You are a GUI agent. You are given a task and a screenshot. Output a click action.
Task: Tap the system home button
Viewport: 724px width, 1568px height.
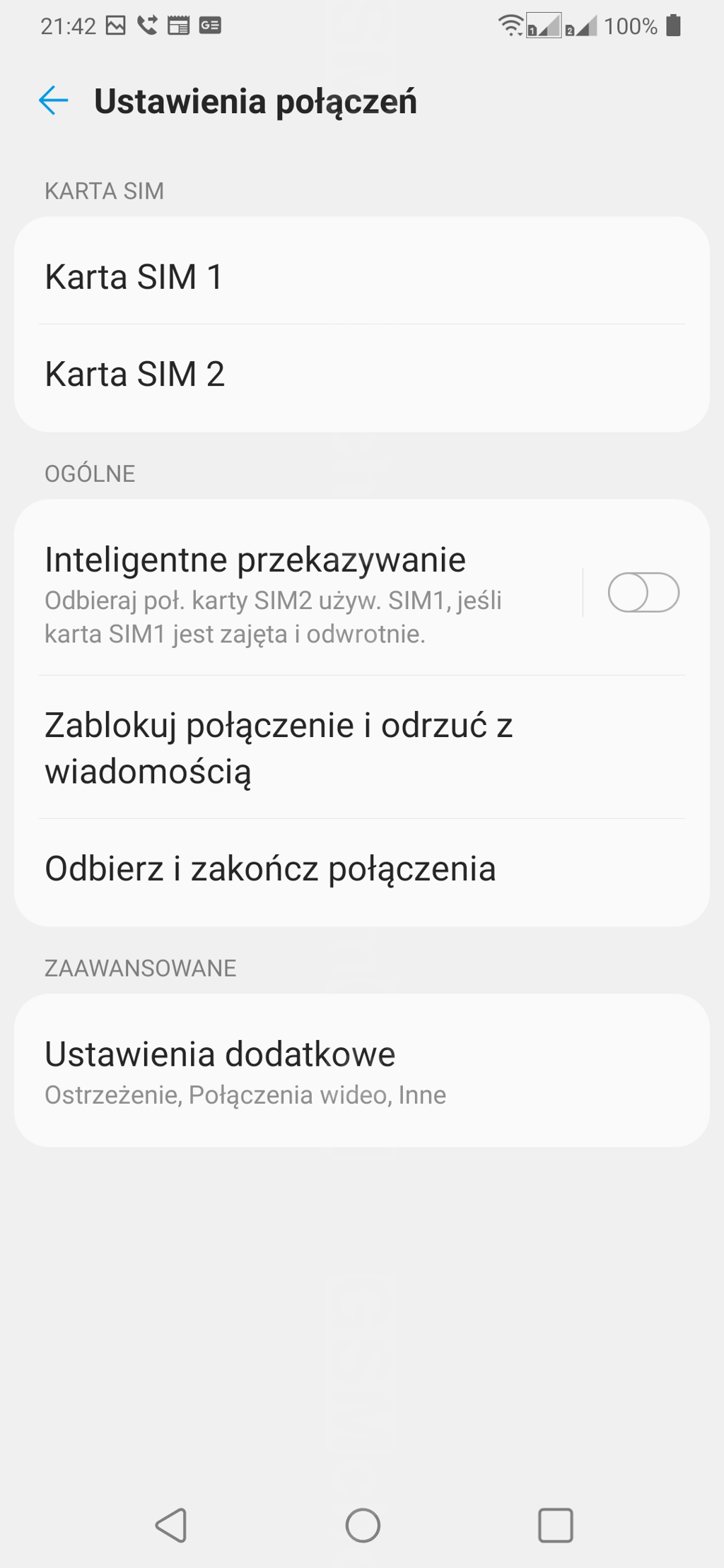coord(363,1525)
